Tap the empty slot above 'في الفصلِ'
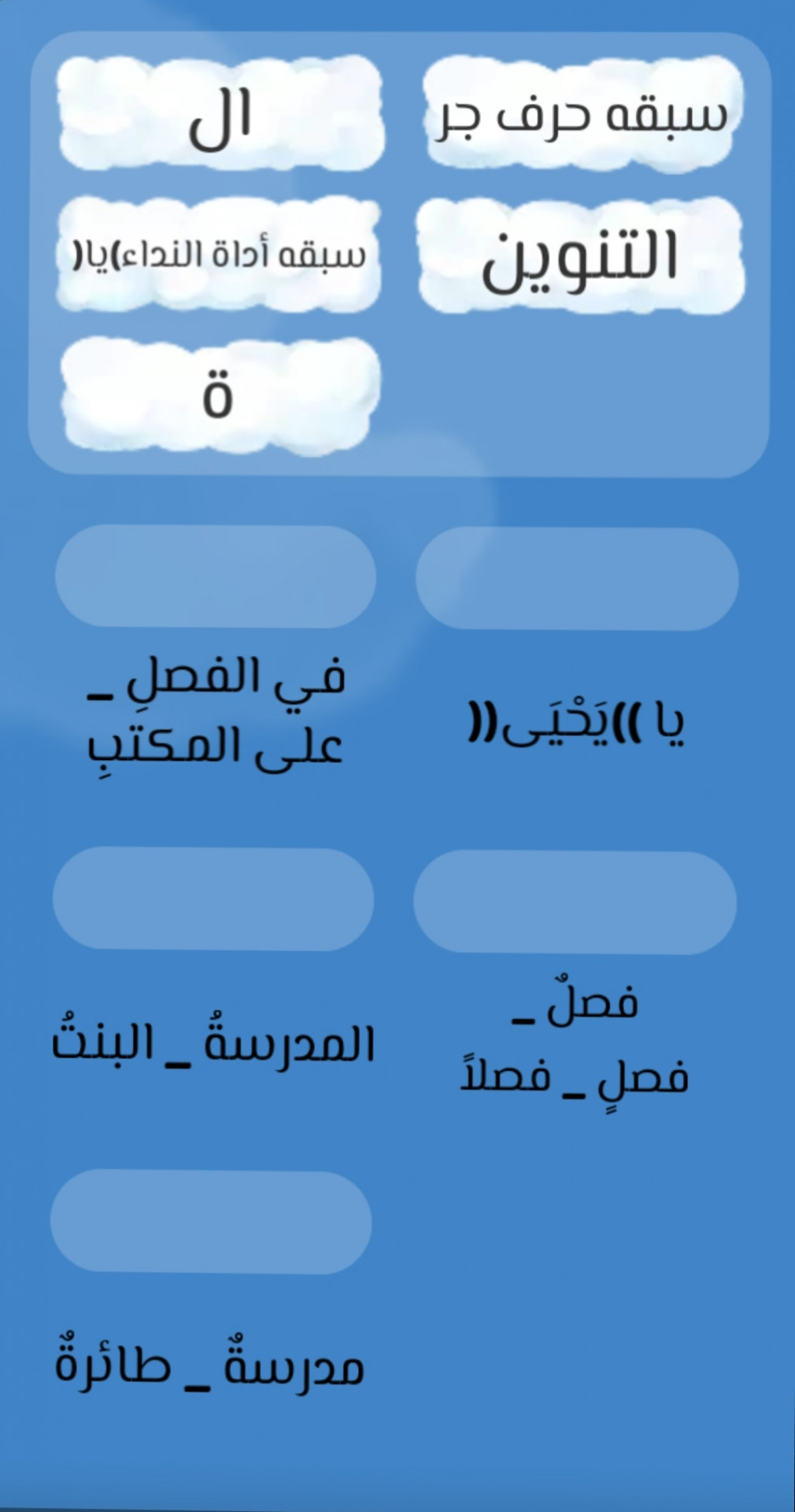 click(x=216, y=577)
